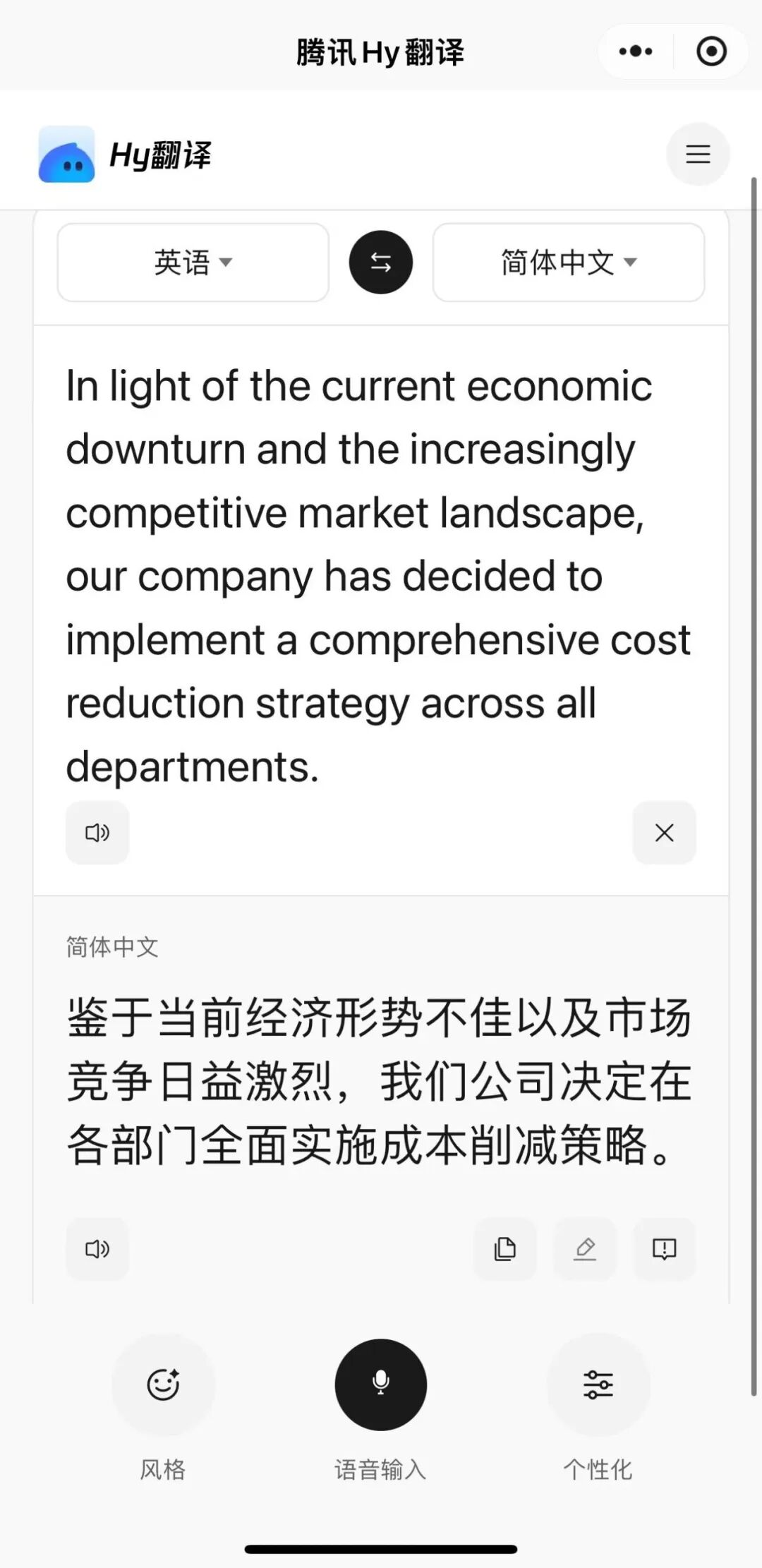The image size is (762, 1568).
Task: Edit the translation with the pencil icon
Action: (585, 1249)
